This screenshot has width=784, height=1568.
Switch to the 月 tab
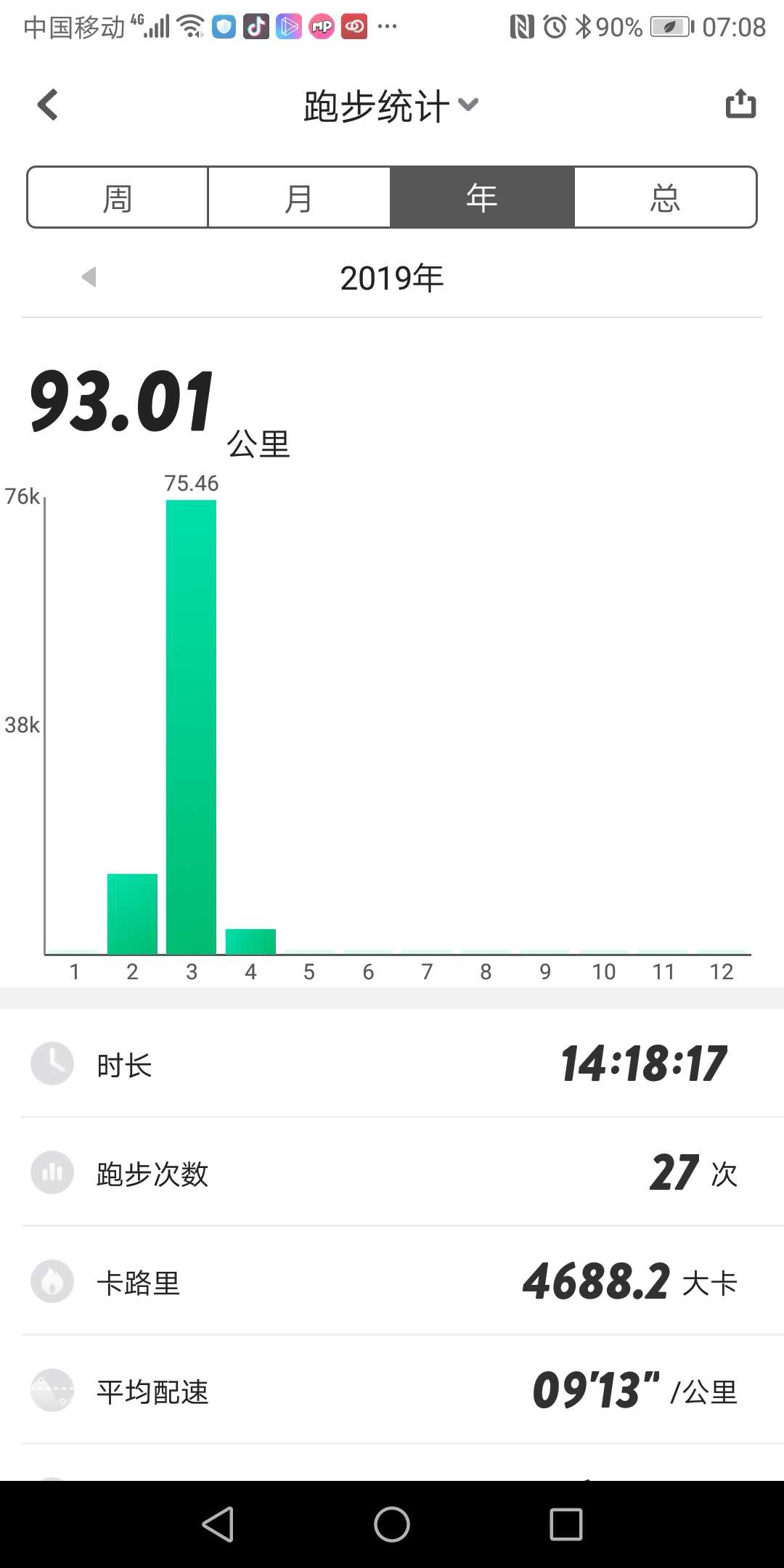click(x=300, y=197)
